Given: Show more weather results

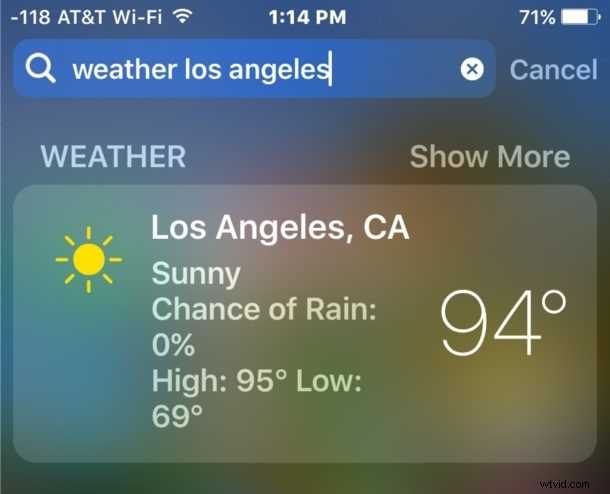Looking at the screenshot, I should 489,156.
